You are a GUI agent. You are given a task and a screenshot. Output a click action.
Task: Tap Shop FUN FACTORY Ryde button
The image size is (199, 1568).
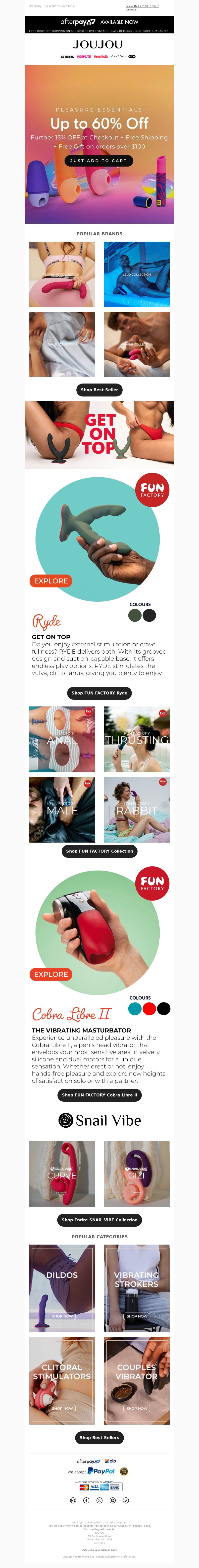pos(99,693)
